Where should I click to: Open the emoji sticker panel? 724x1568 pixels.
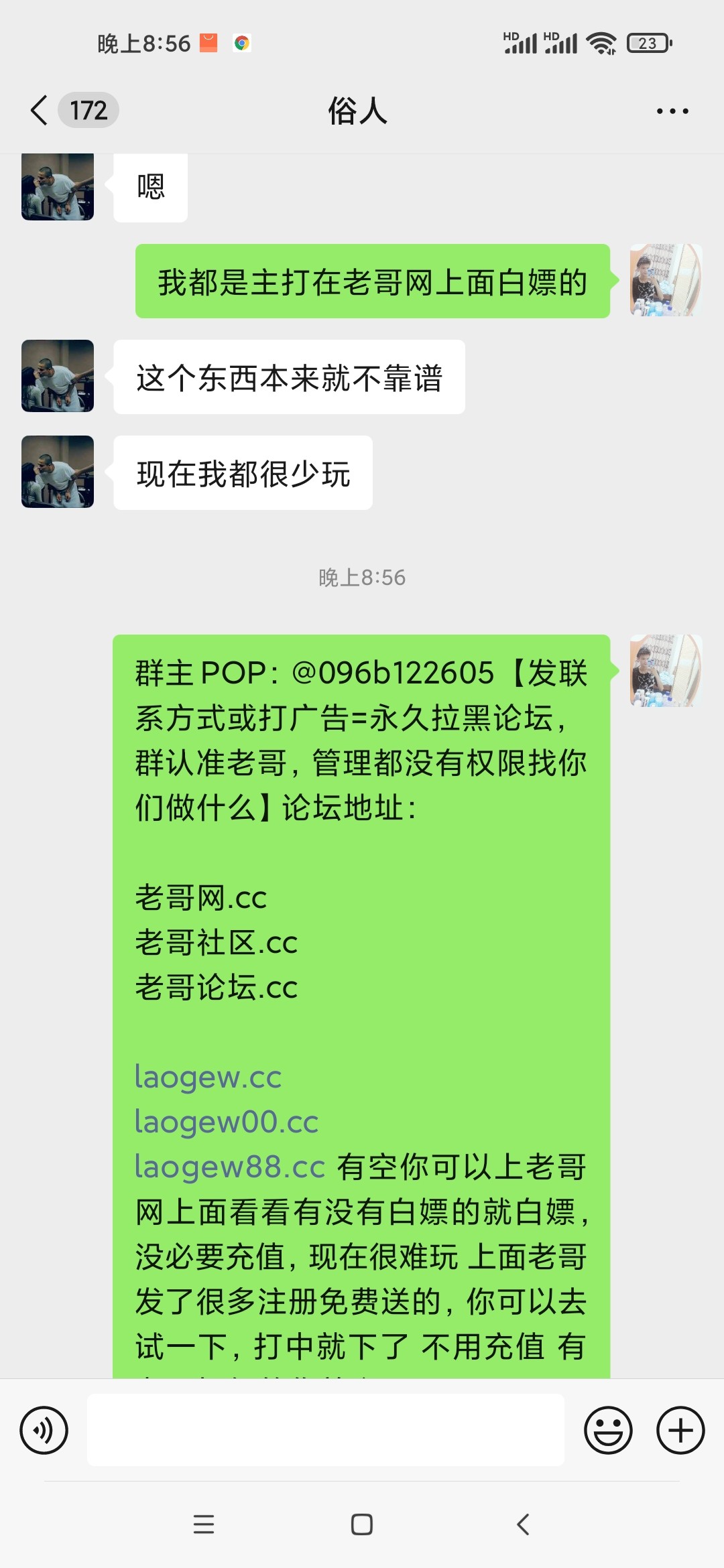pos(608,1430)
